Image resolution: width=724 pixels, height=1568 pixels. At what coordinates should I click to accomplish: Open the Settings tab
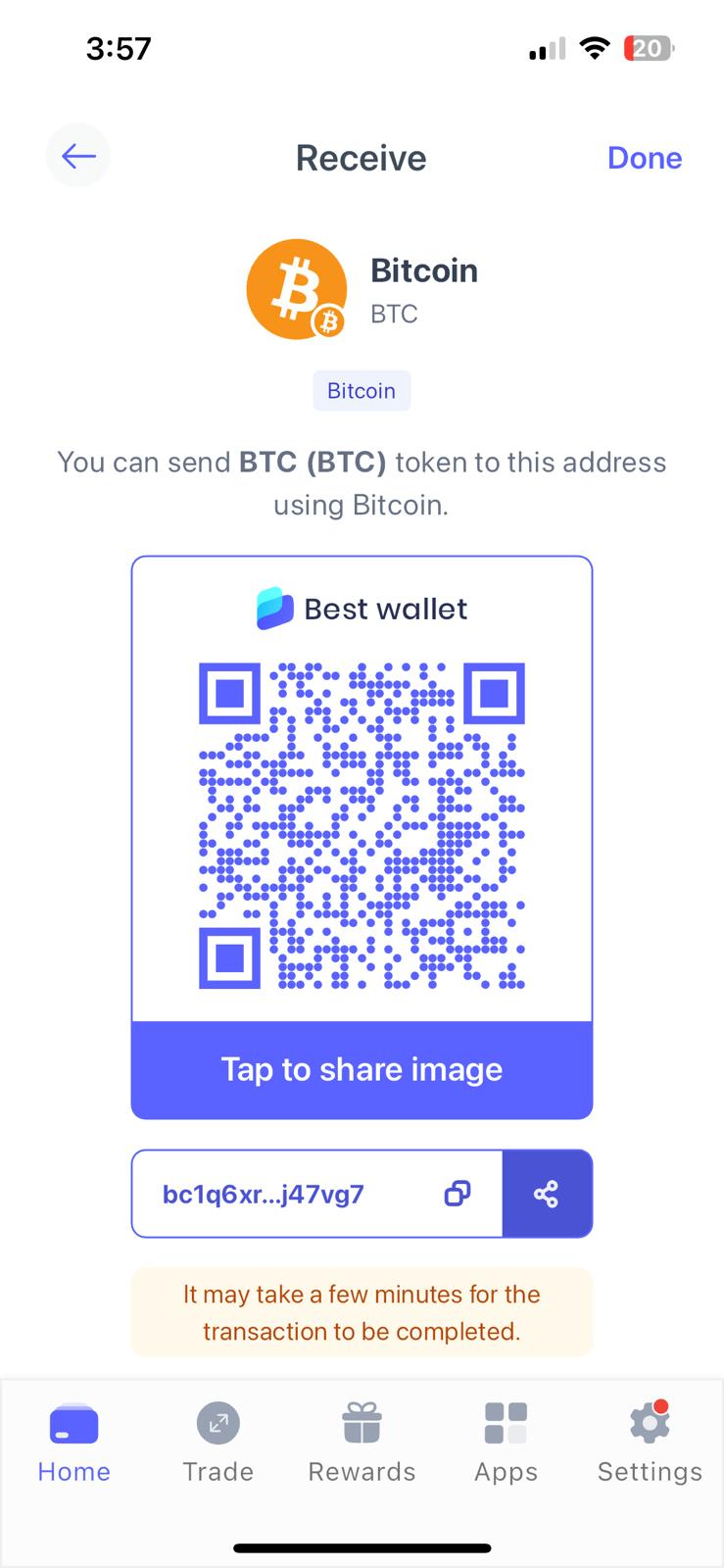point(650,1443)
